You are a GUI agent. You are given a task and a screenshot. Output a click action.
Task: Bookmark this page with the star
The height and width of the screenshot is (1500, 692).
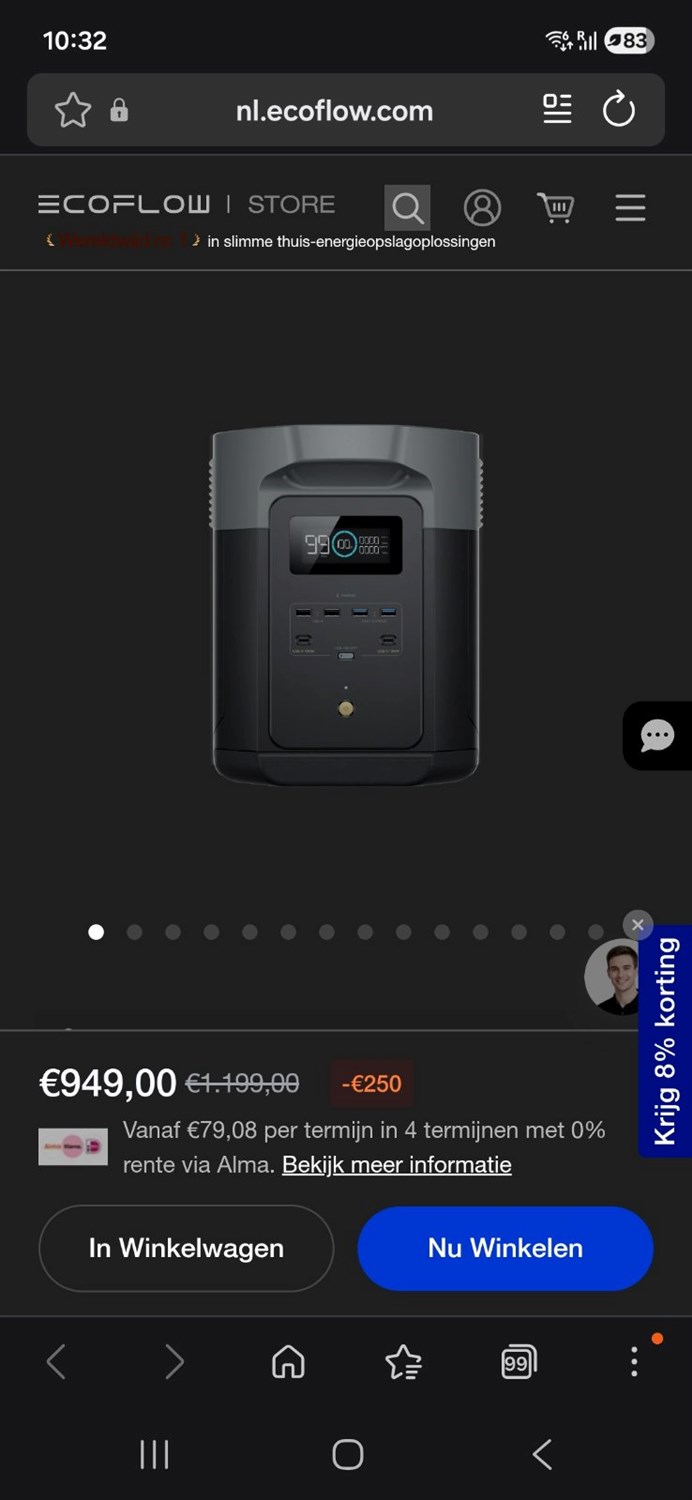click(x=72, y=110)
